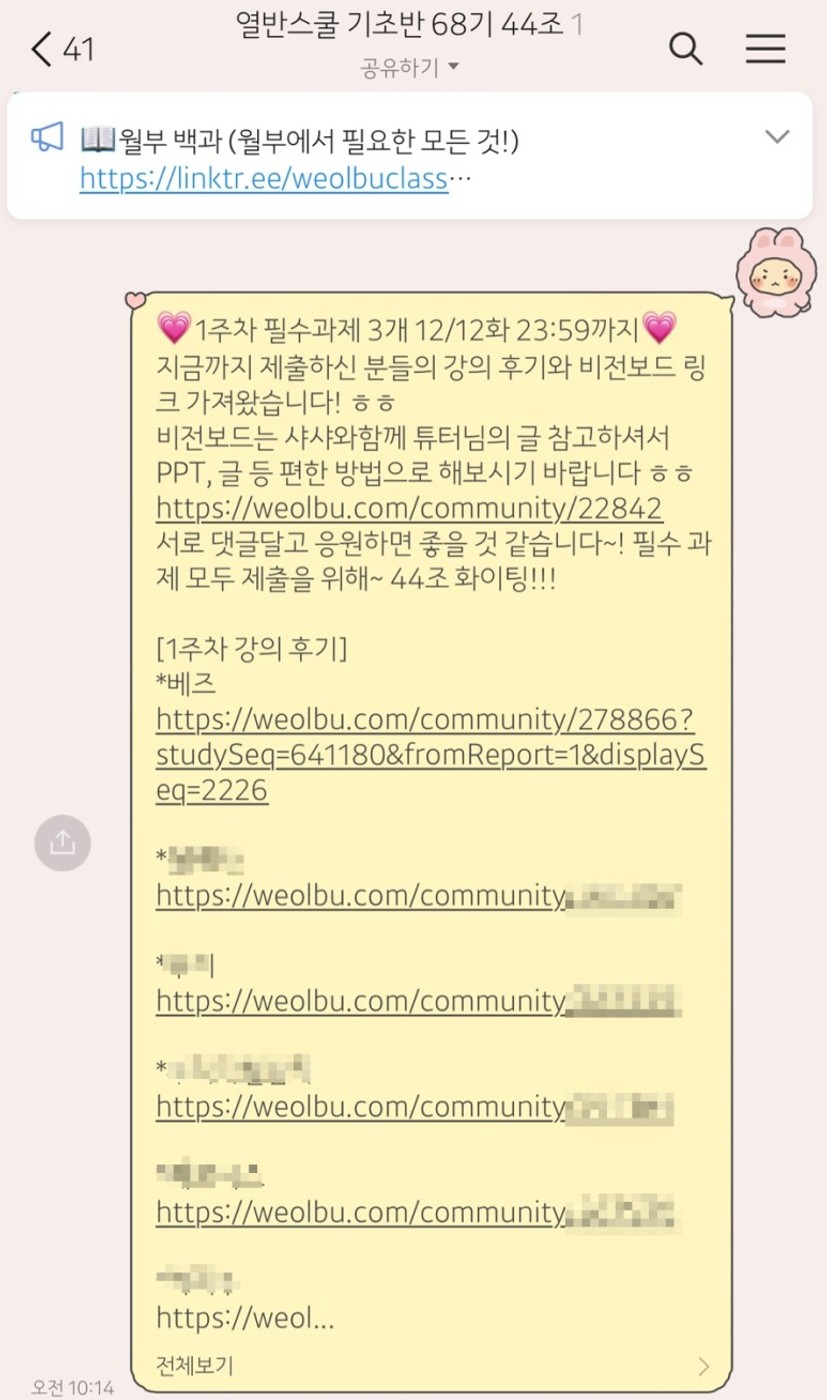The width and height of the screenshot is (827, 1400).
Task: Open the 공유하기 dropdown under the title
Action: (410, 67)
